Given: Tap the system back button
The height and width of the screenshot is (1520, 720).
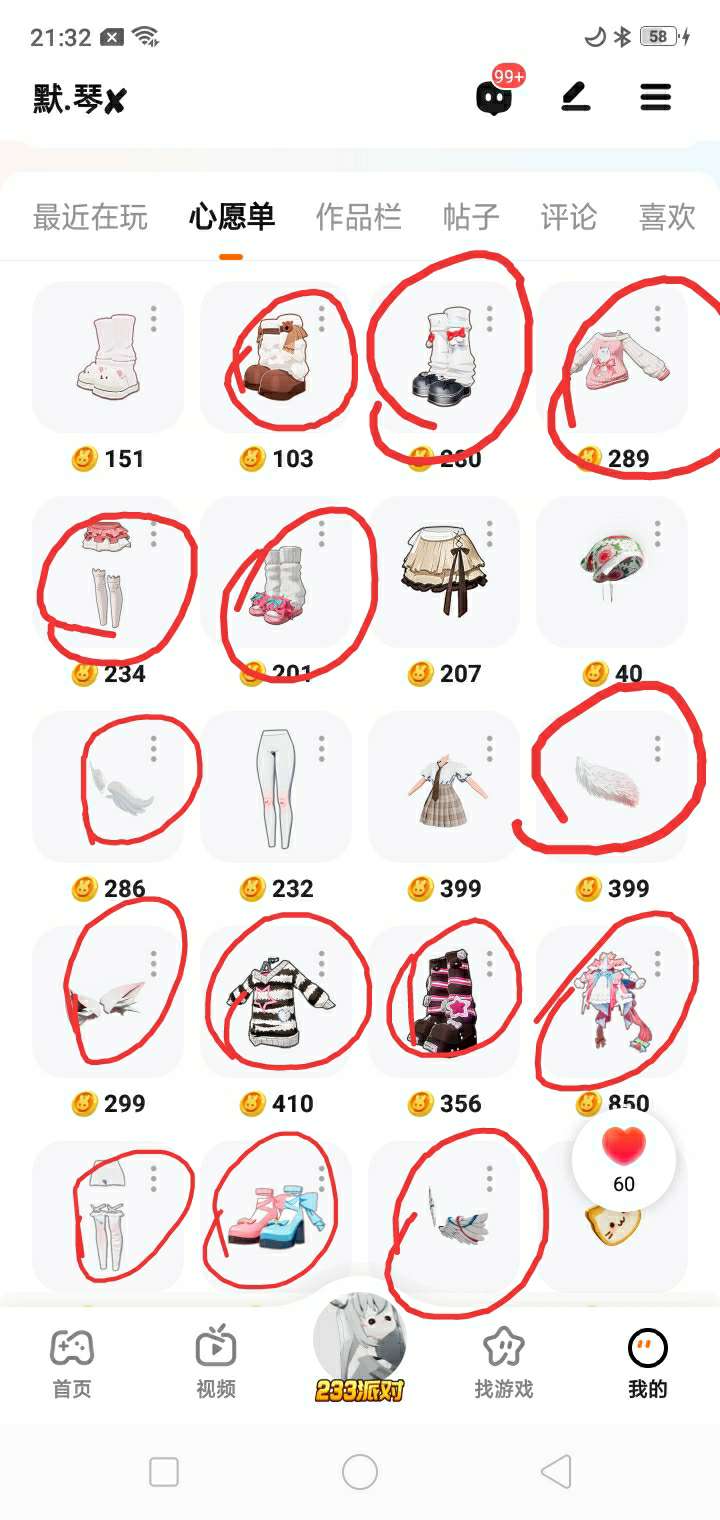Looking at the screenshot, I should 555,1471.
